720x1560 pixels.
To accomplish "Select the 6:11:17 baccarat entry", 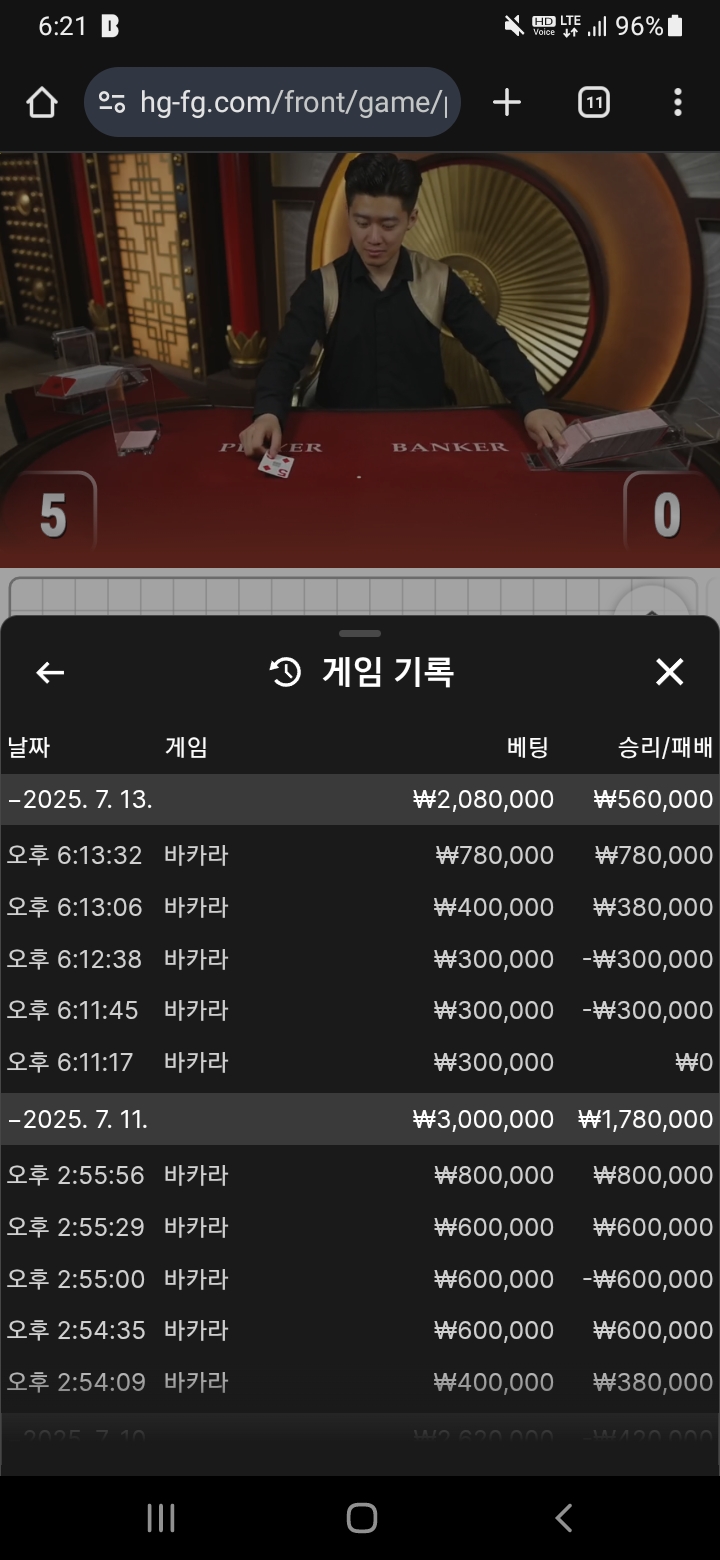I will click(360, 1062).
